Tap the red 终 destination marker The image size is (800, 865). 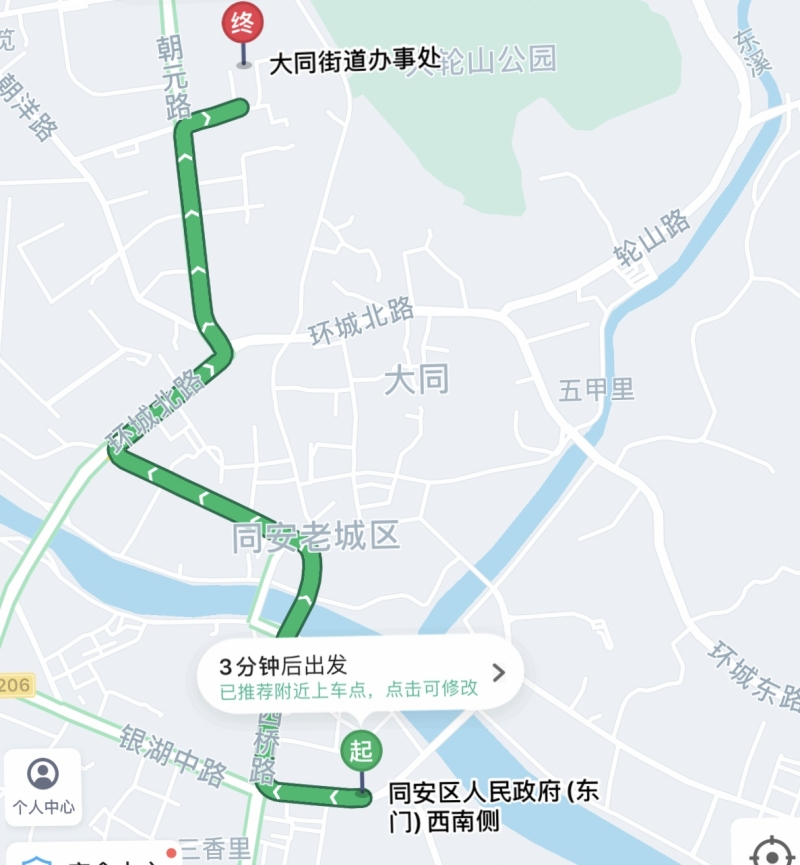pos(242,23)
